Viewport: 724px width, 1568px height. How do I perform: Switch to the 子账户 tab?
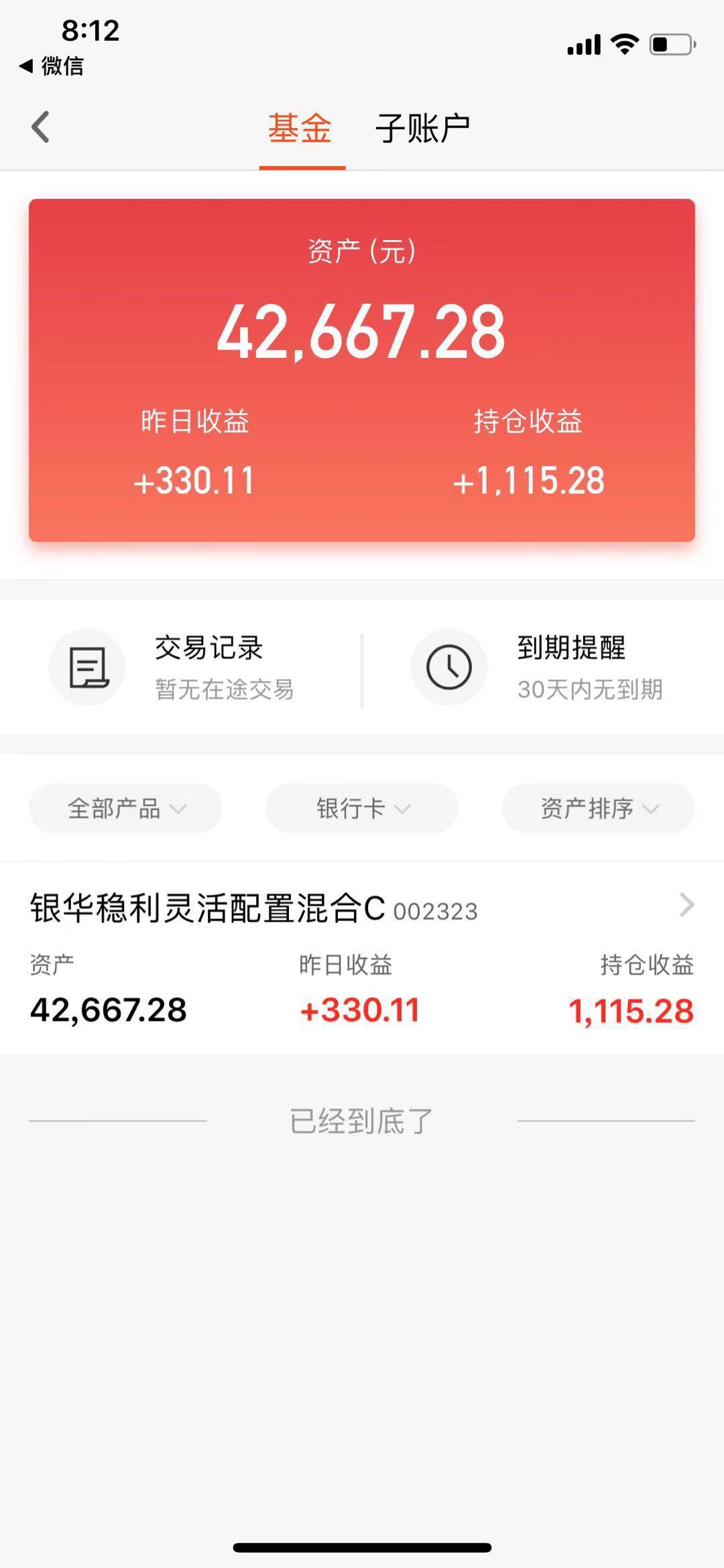click(x=422, y=128)
